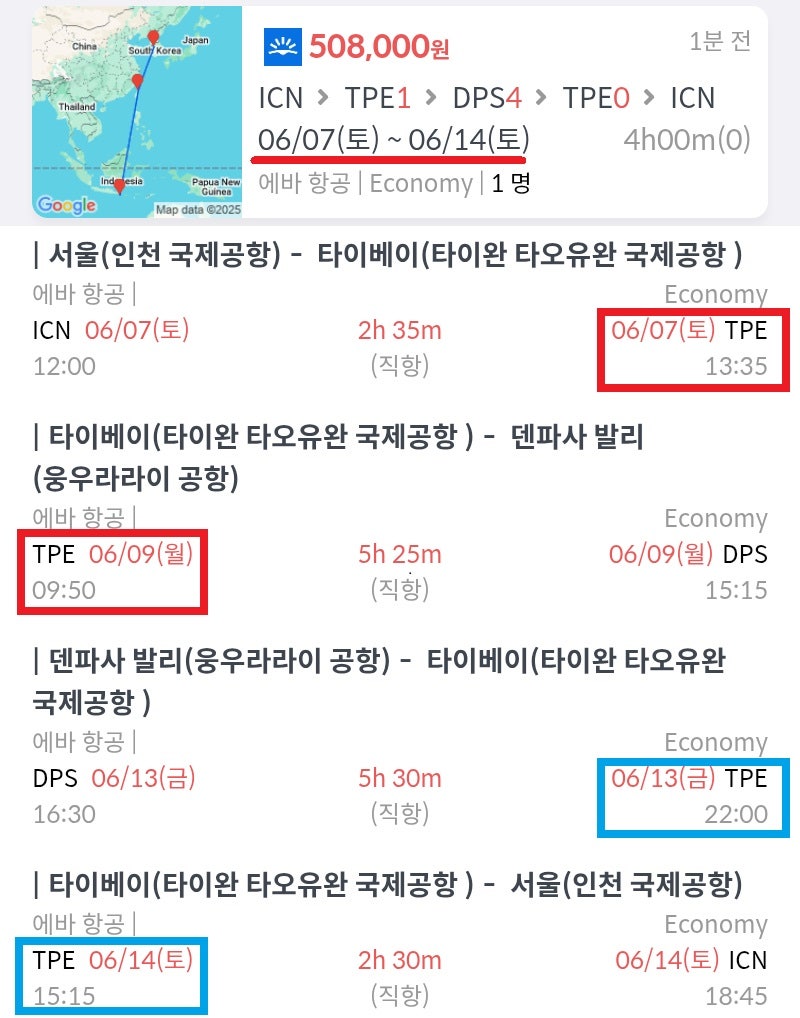Open the route map preview
This screenshot has width=800, height=1018.
(137, 112)
